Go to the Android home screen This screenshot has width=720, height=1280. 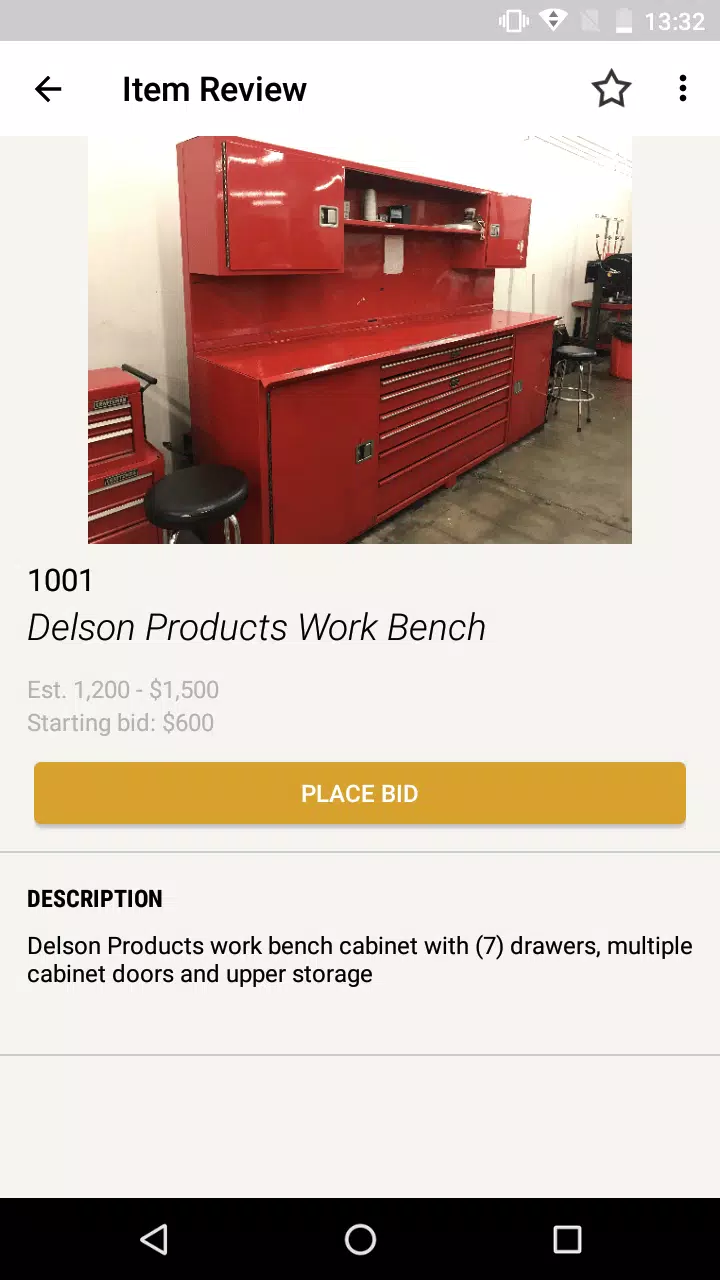[360, 1240]
